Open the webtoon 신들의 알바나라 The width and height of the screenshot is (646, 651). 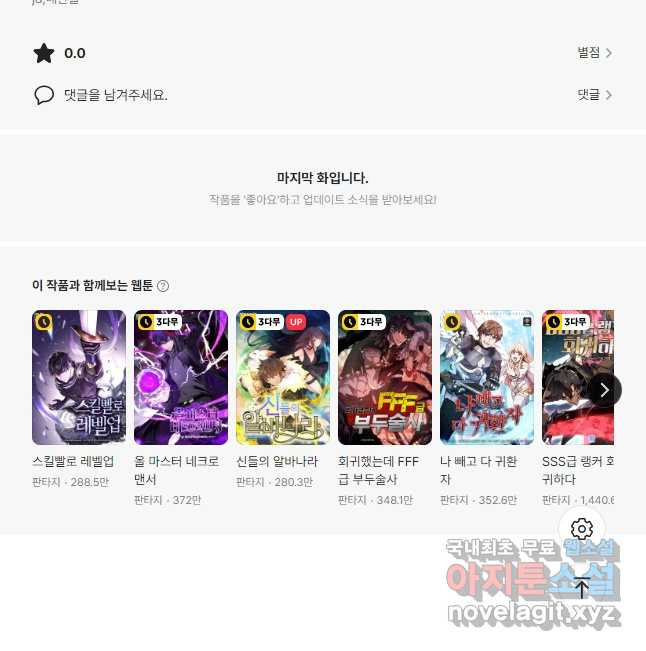[283, 378]
